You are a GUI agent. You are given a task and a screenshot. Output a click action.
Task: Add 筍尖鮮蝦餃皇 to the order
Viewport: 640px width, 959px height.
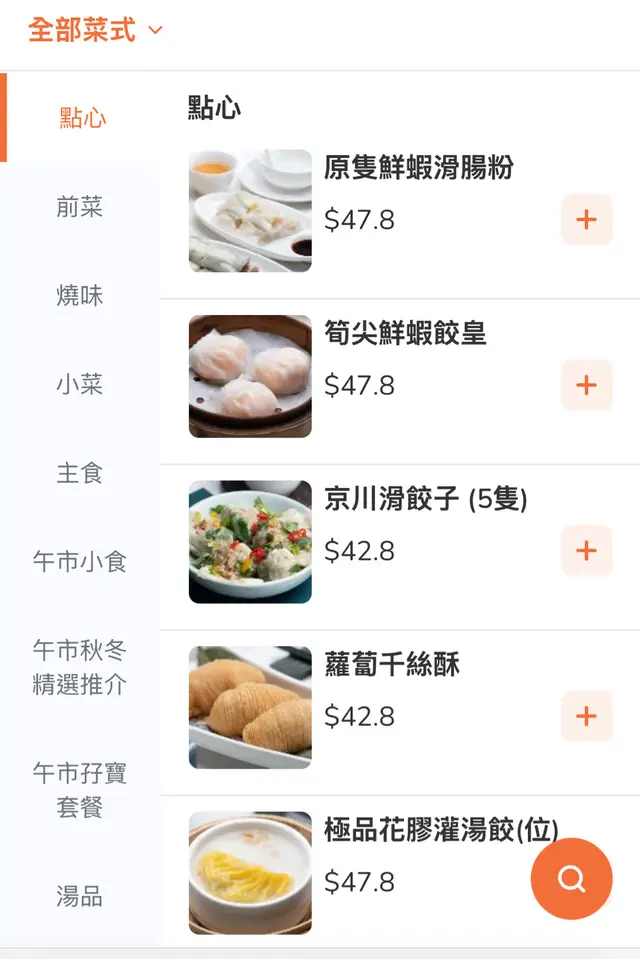[x=587, y=386]
